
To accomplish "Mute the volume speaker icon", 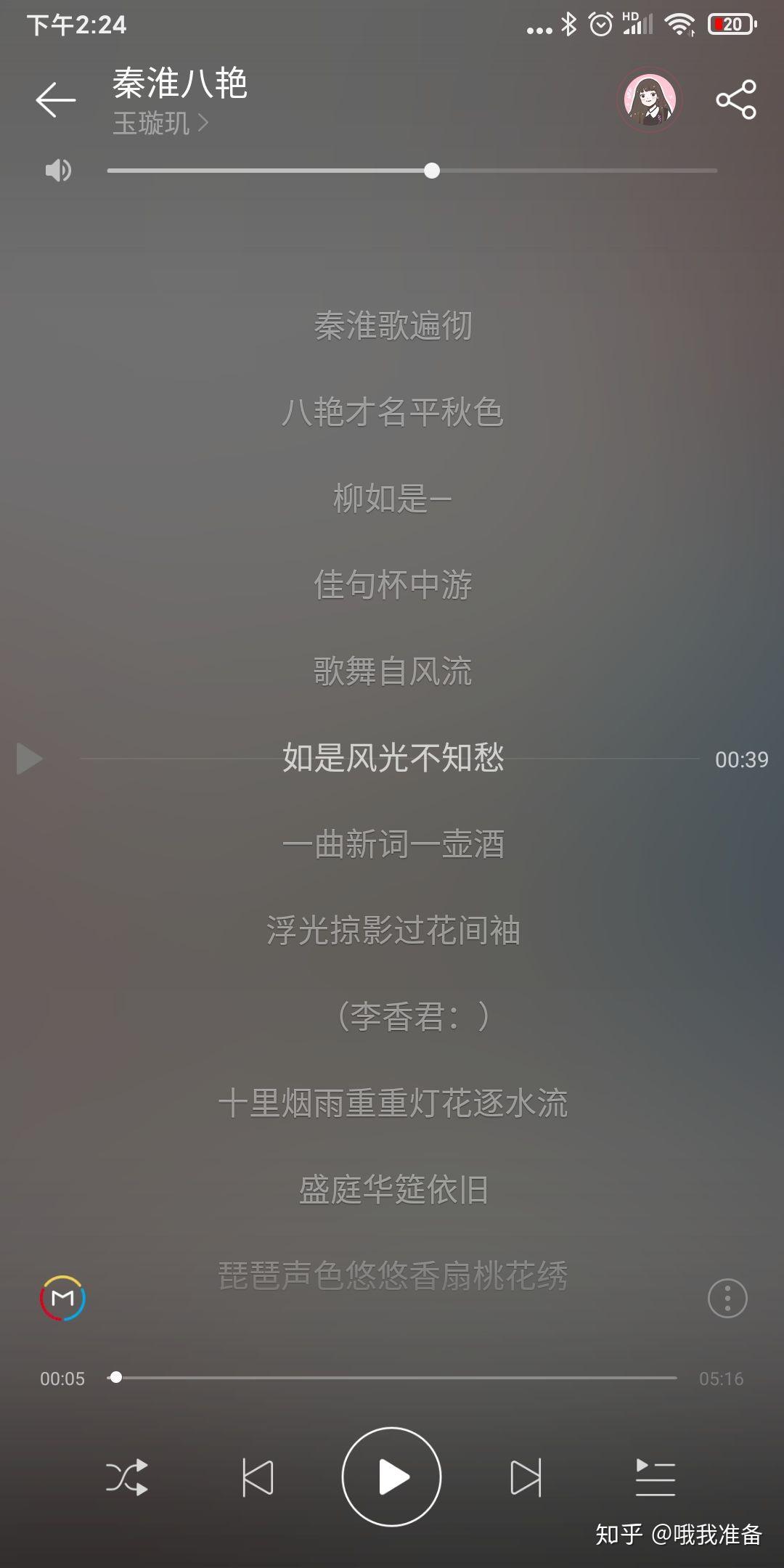I will (58, 171).
